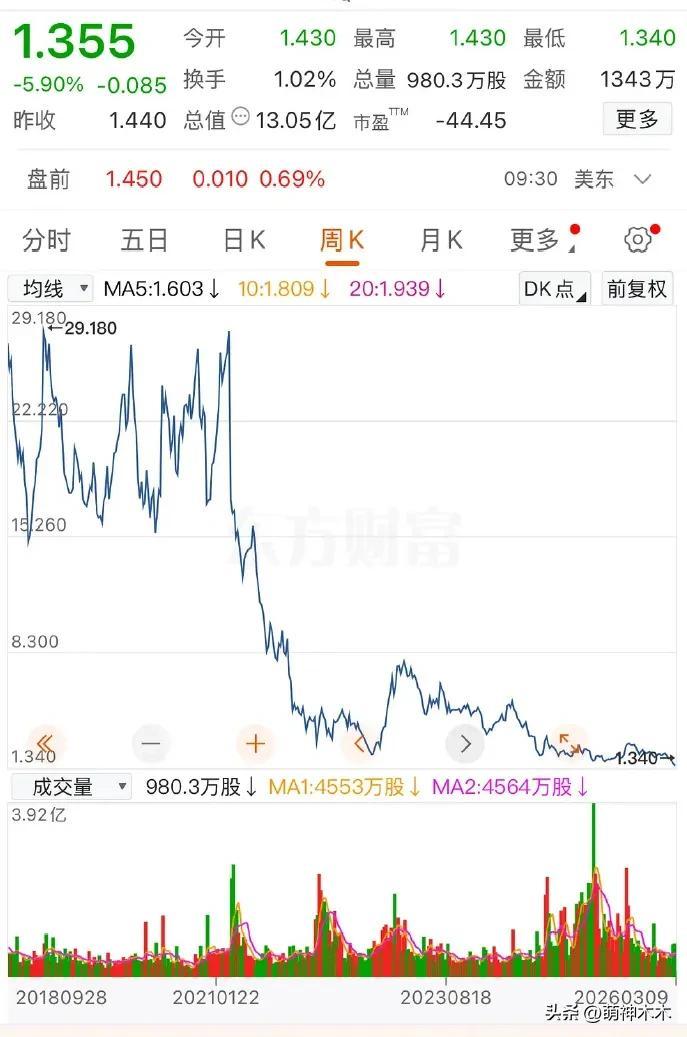The width and height of the screenshot is (687, 1037).
Task: Open chart settings gear
Action: (638, 240)
